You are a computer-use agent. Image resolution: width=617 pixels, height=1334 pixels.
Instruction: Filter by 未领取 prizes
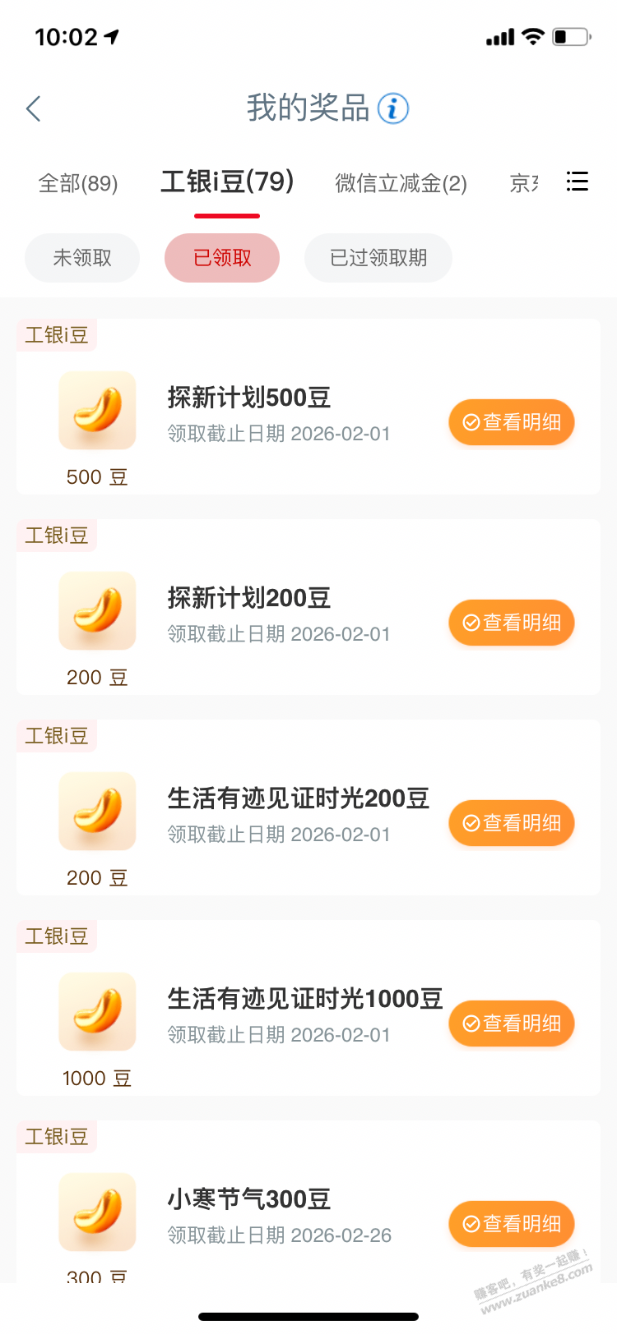click(82, 258)
